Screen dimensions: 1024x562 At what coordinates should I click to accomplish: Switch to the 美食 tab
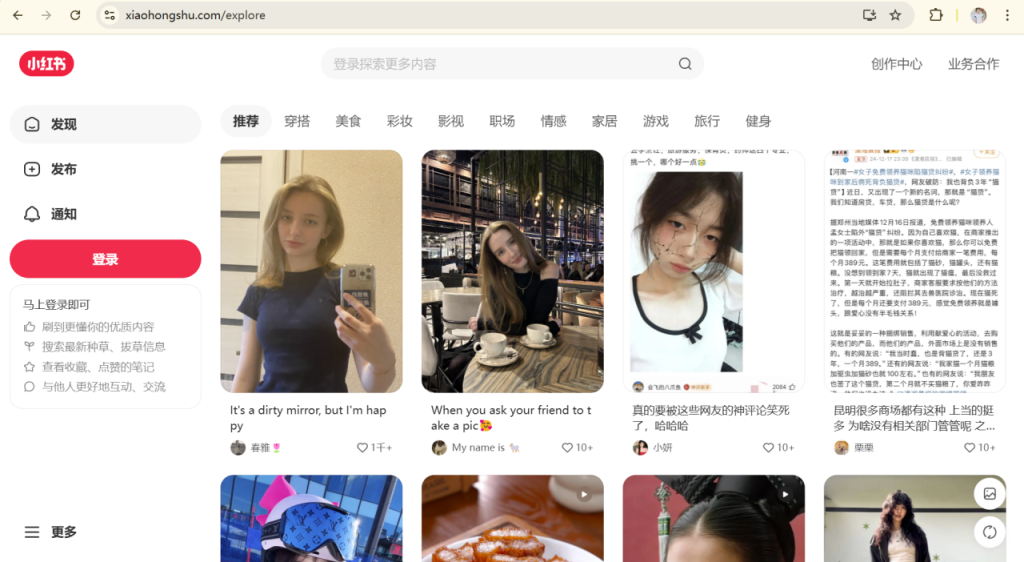pos(348,121)
